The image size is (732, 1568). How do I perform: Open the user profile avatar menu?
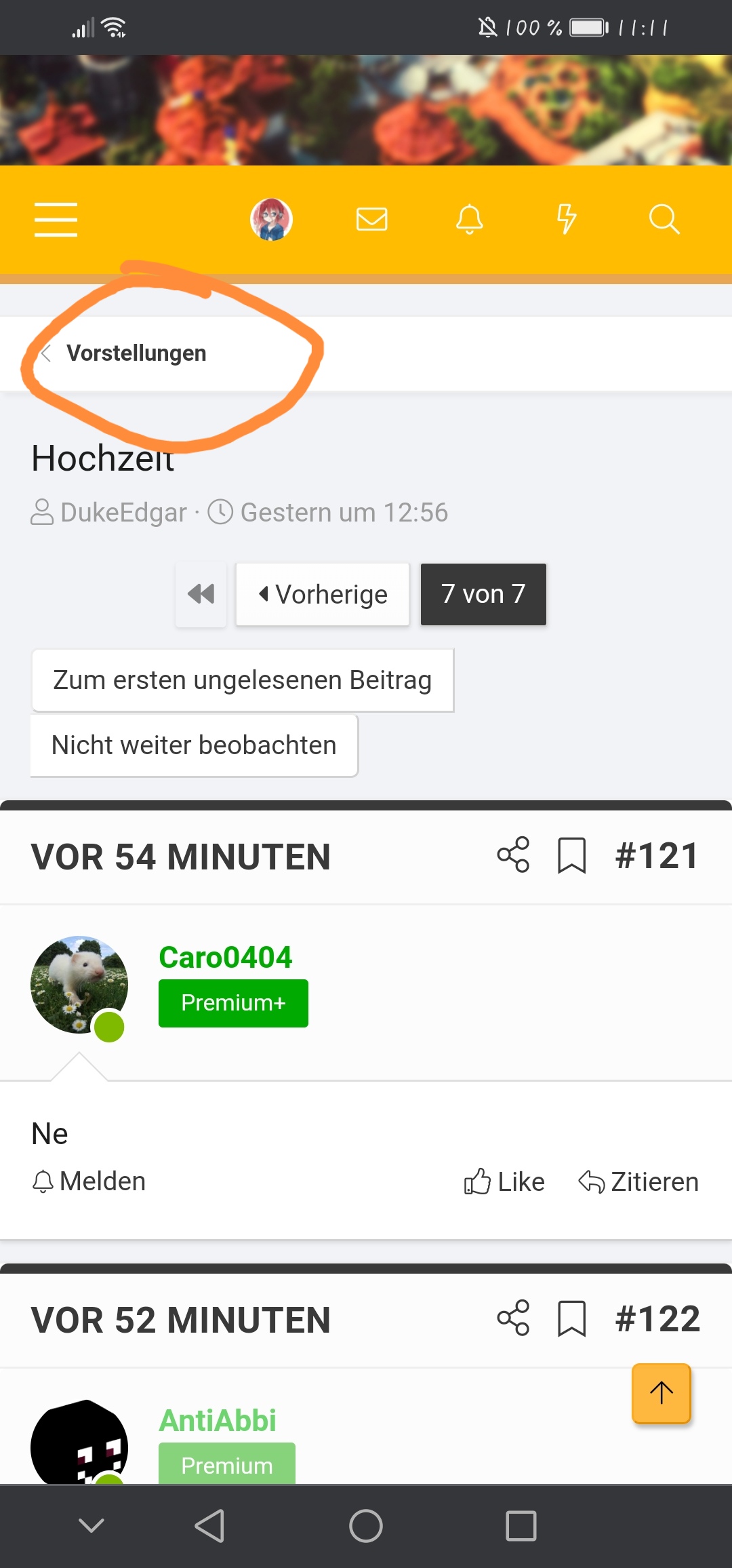271,219
